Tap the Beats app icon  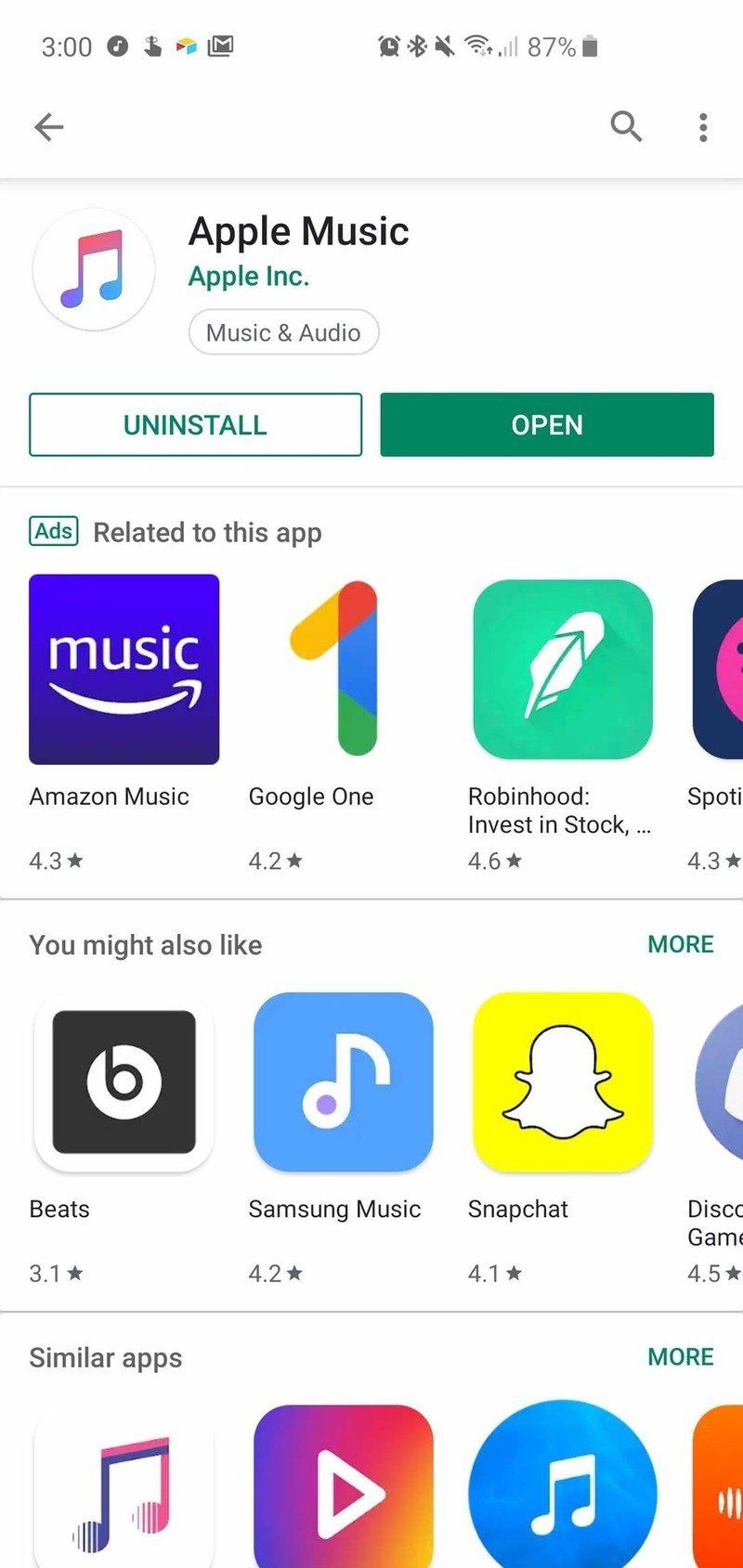(x=124, y=1082)
